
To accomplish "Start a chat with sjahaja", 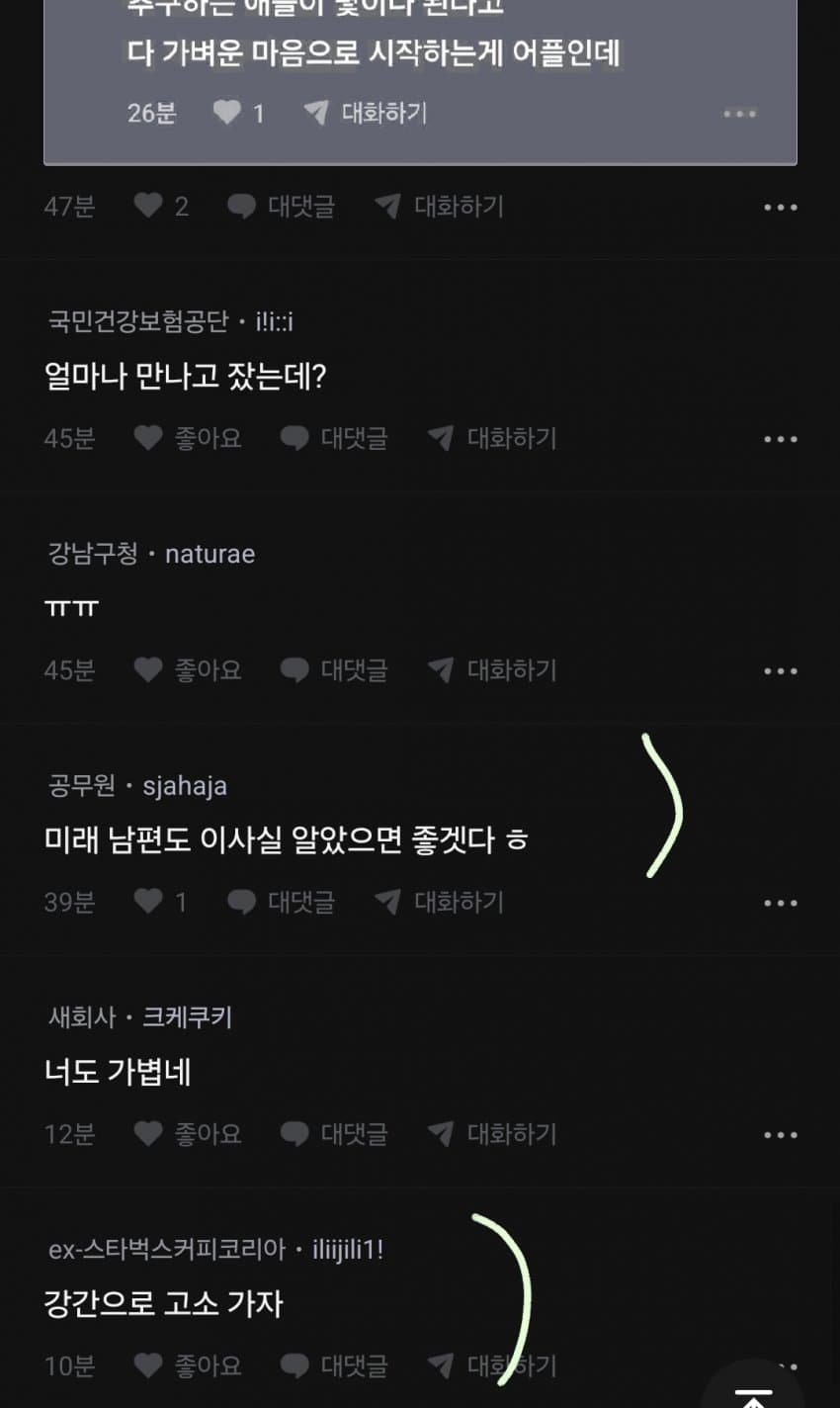I will (x=440, y=902).
